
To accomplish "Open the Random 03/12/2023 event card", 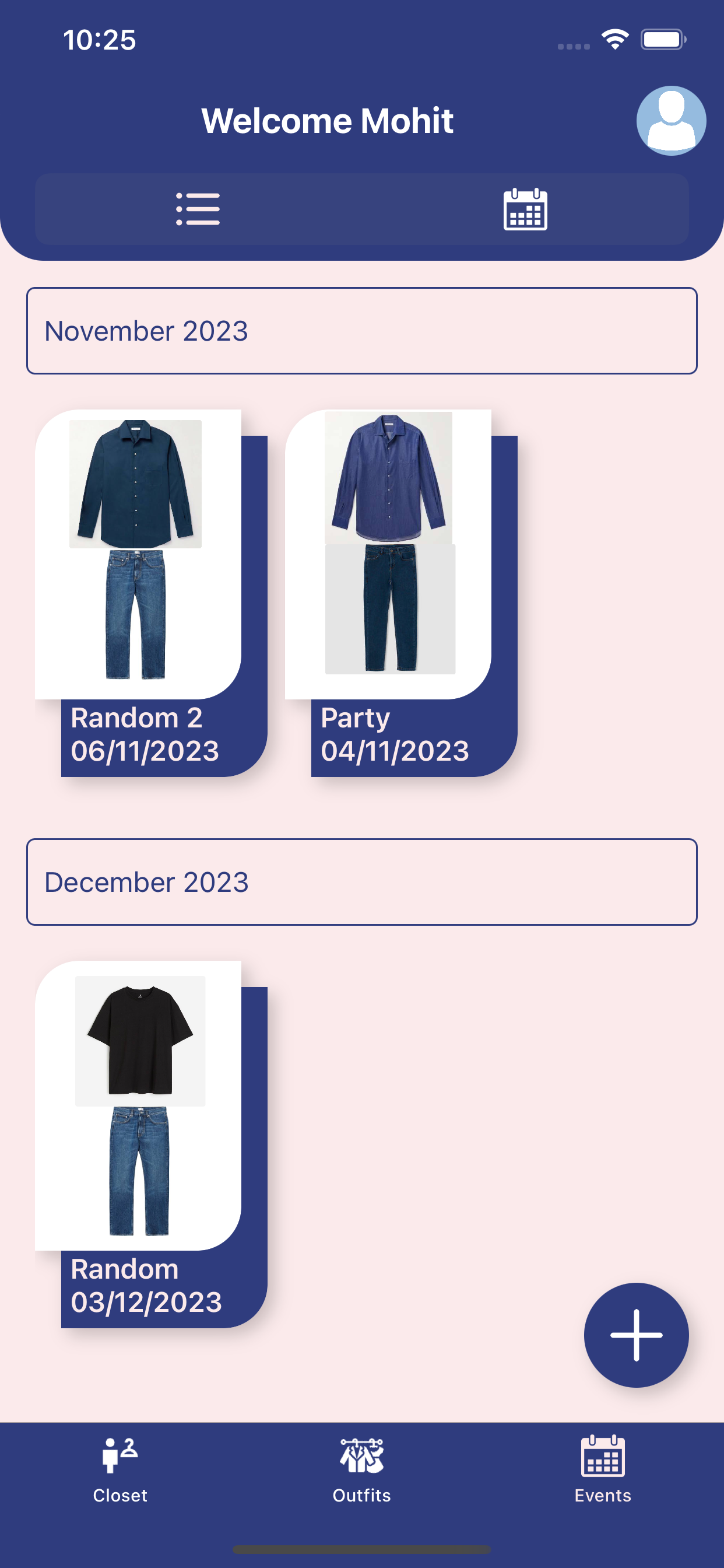I will tap(150, 1144).
